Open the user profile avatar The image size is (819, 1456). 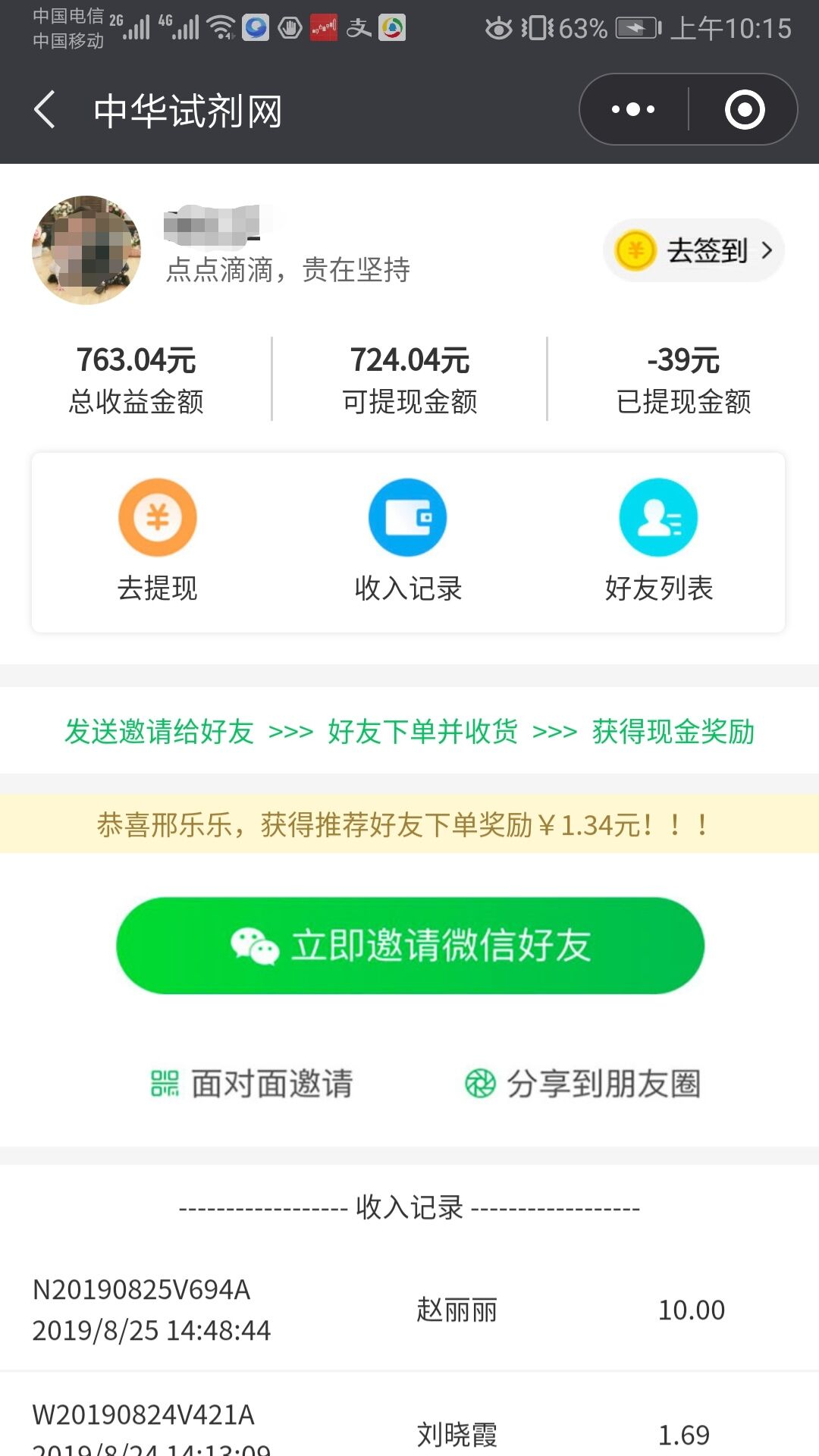(86, 250)
